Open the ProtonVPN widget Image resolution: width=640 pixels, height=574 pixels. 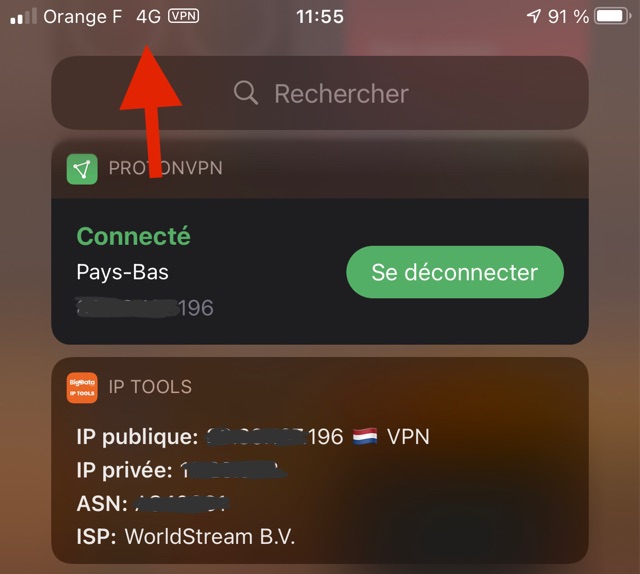[x=200, y=272]
